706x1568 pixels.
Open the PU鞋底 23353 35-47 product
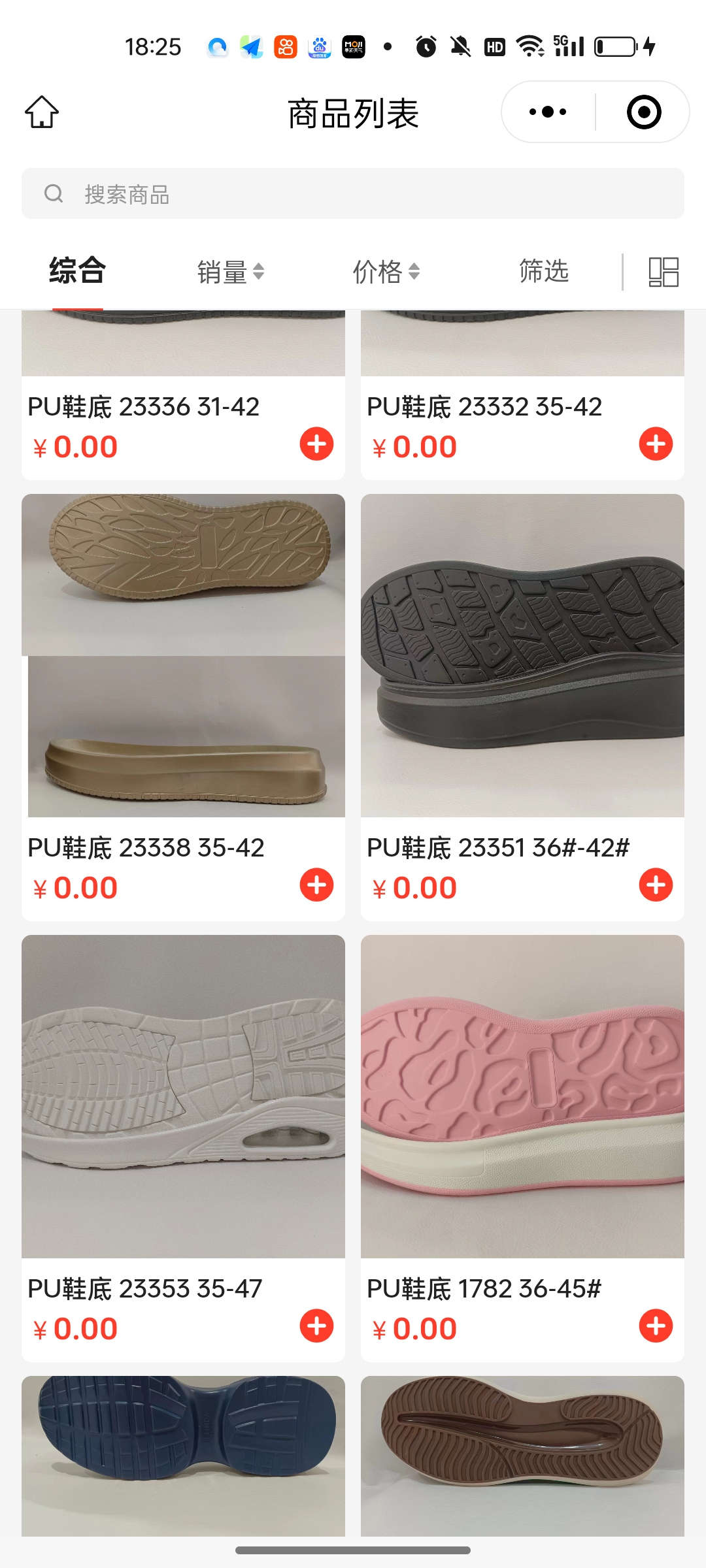click(x=183, y=1096)
